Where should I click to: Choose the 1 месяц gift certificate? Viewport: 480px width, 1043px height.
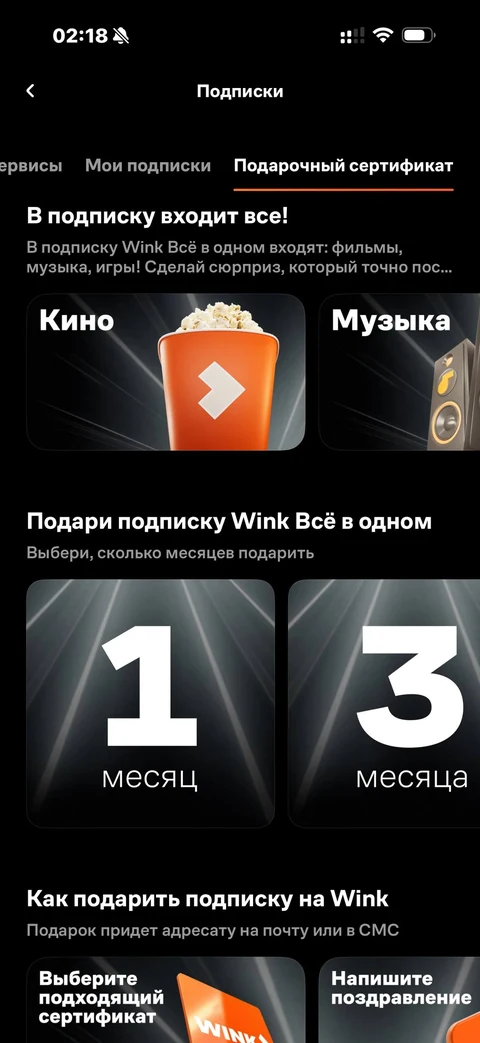click(150, 703)
